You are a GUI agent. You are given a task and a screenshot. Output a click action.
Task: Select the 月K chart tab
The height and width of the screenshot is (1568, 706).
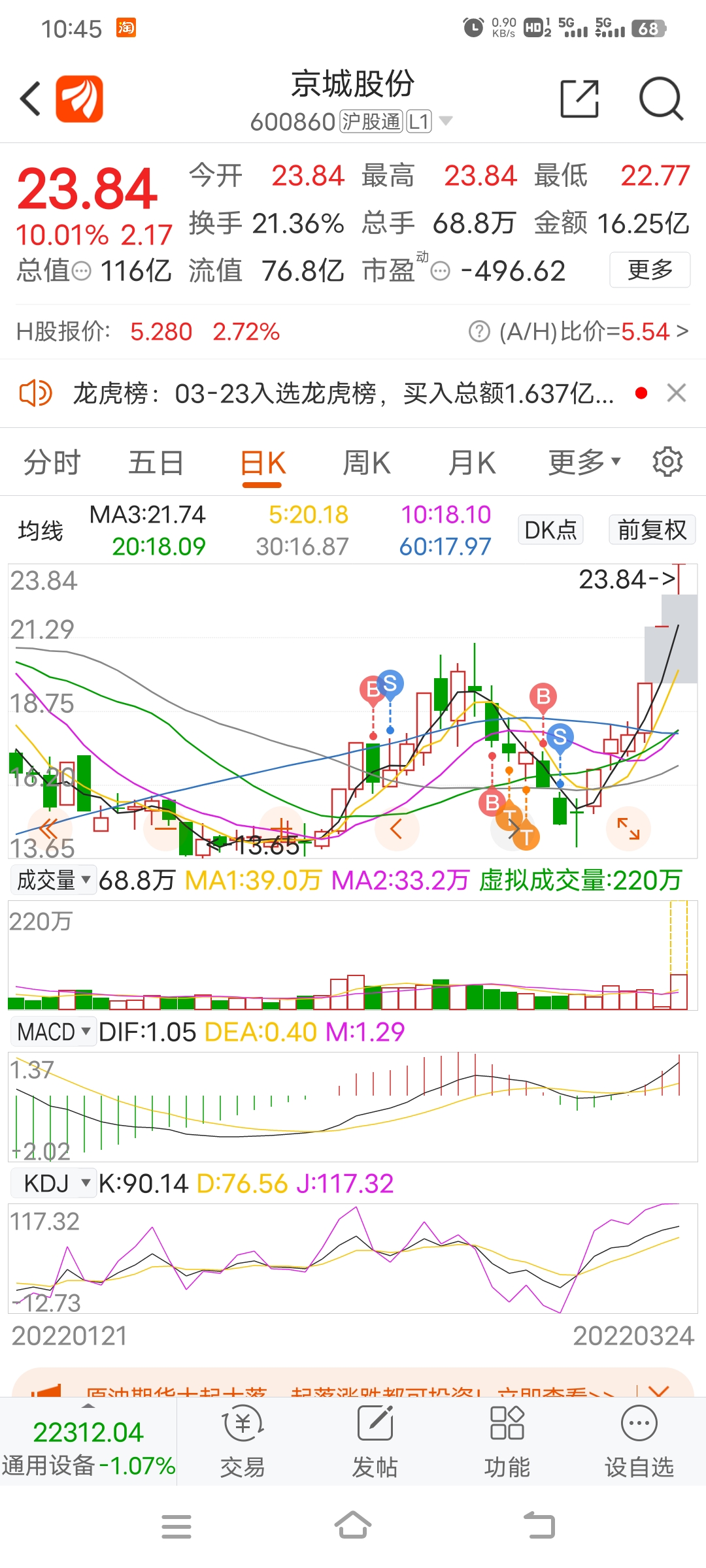(472, 463)
